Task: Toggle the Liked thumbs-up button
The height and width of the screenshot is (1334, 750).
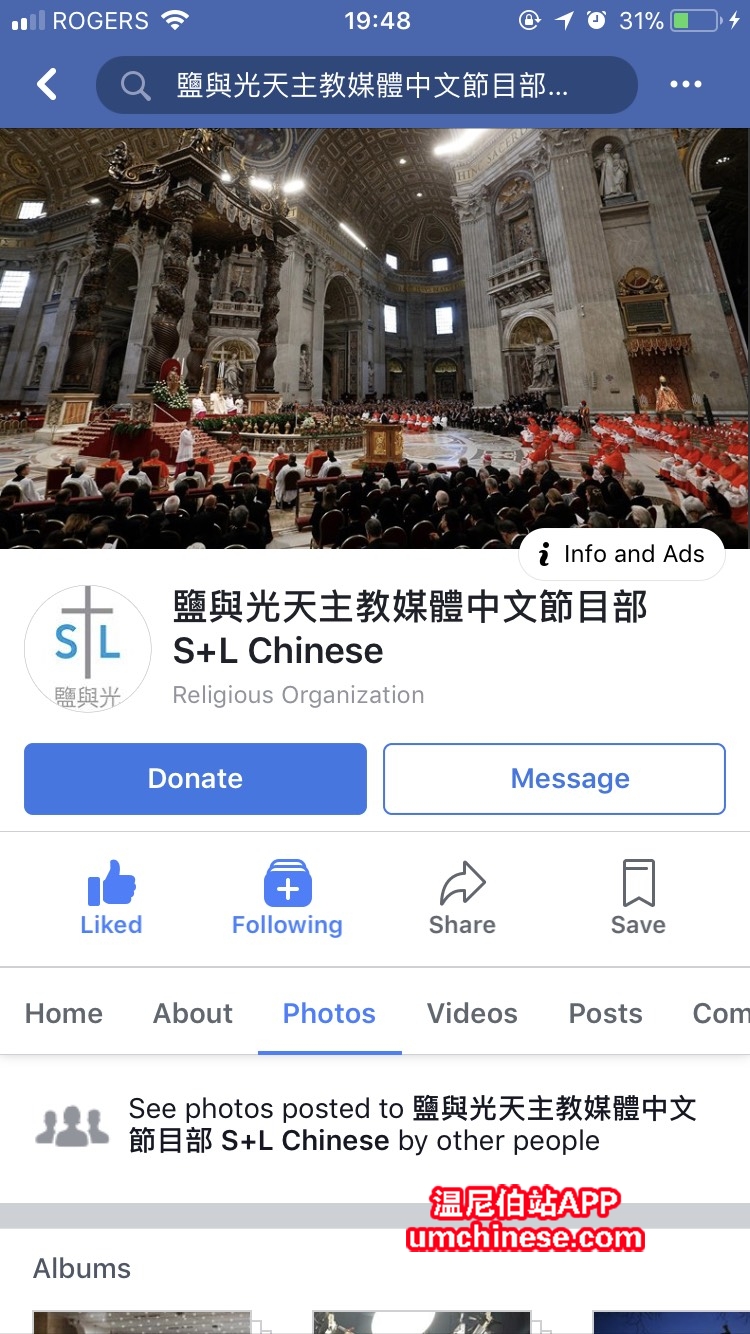Action: point(111,898)
